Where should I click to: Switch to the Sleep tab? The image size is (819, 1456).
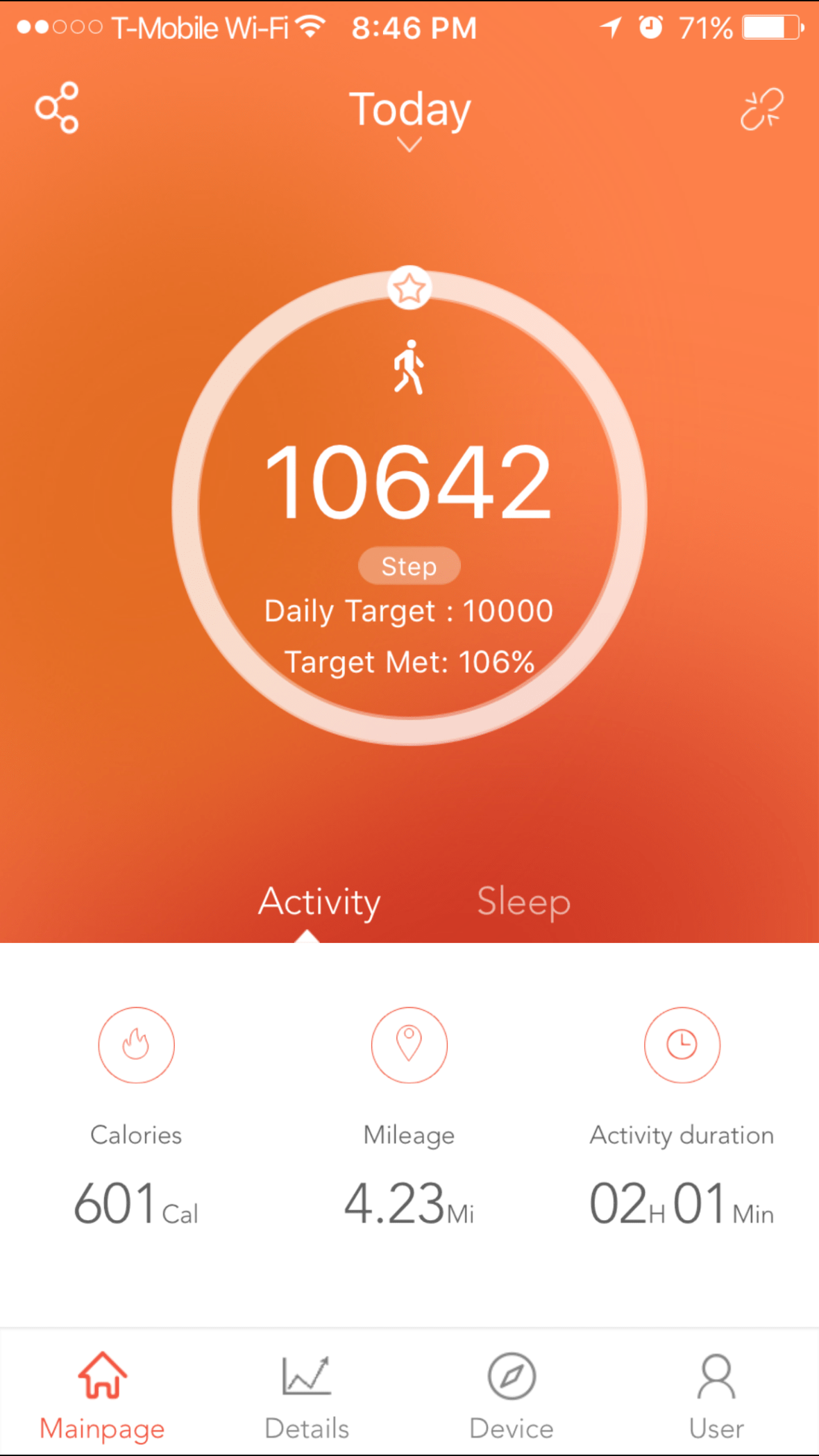(x=523, y=902)
